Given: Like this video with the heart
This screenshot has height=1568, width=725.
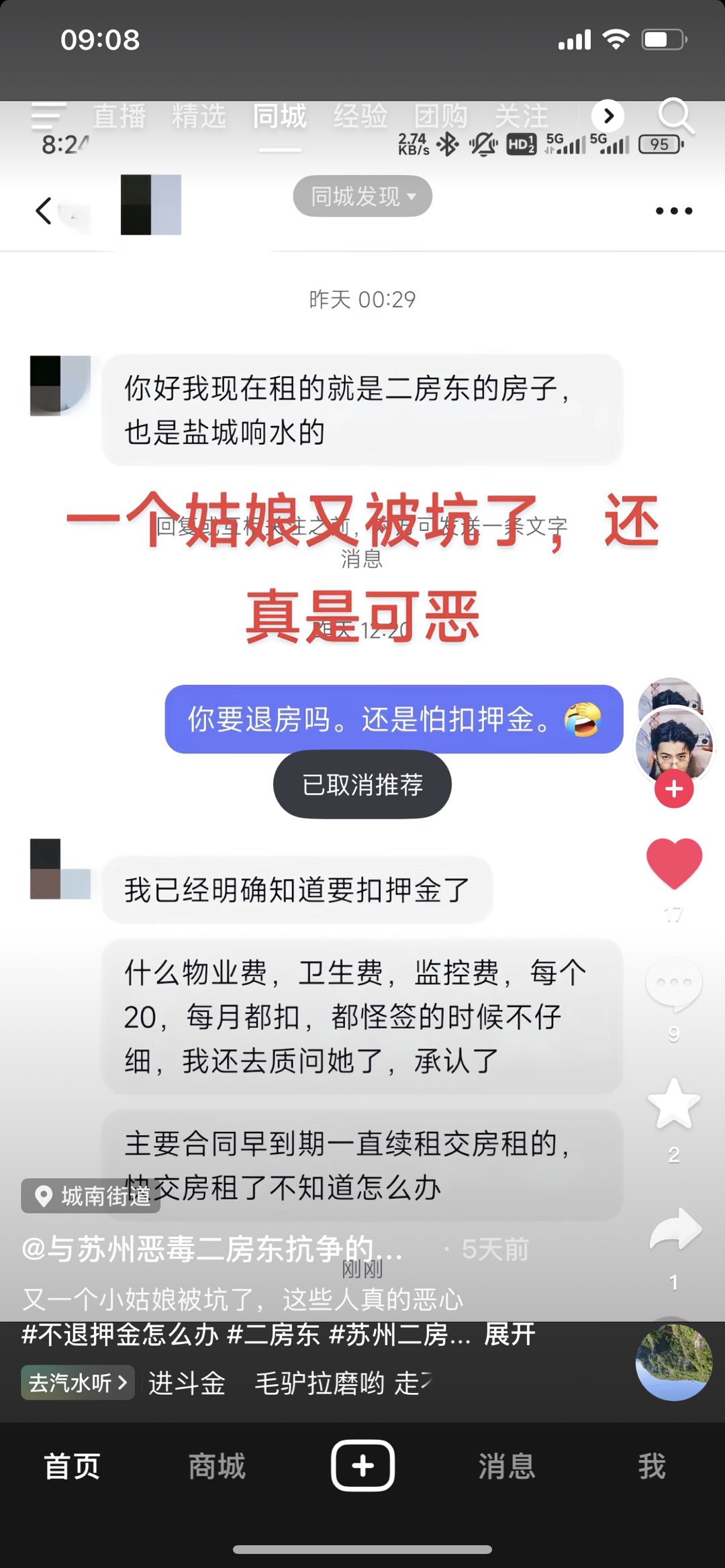Looking at the screenshot, I should click(674, 864).
